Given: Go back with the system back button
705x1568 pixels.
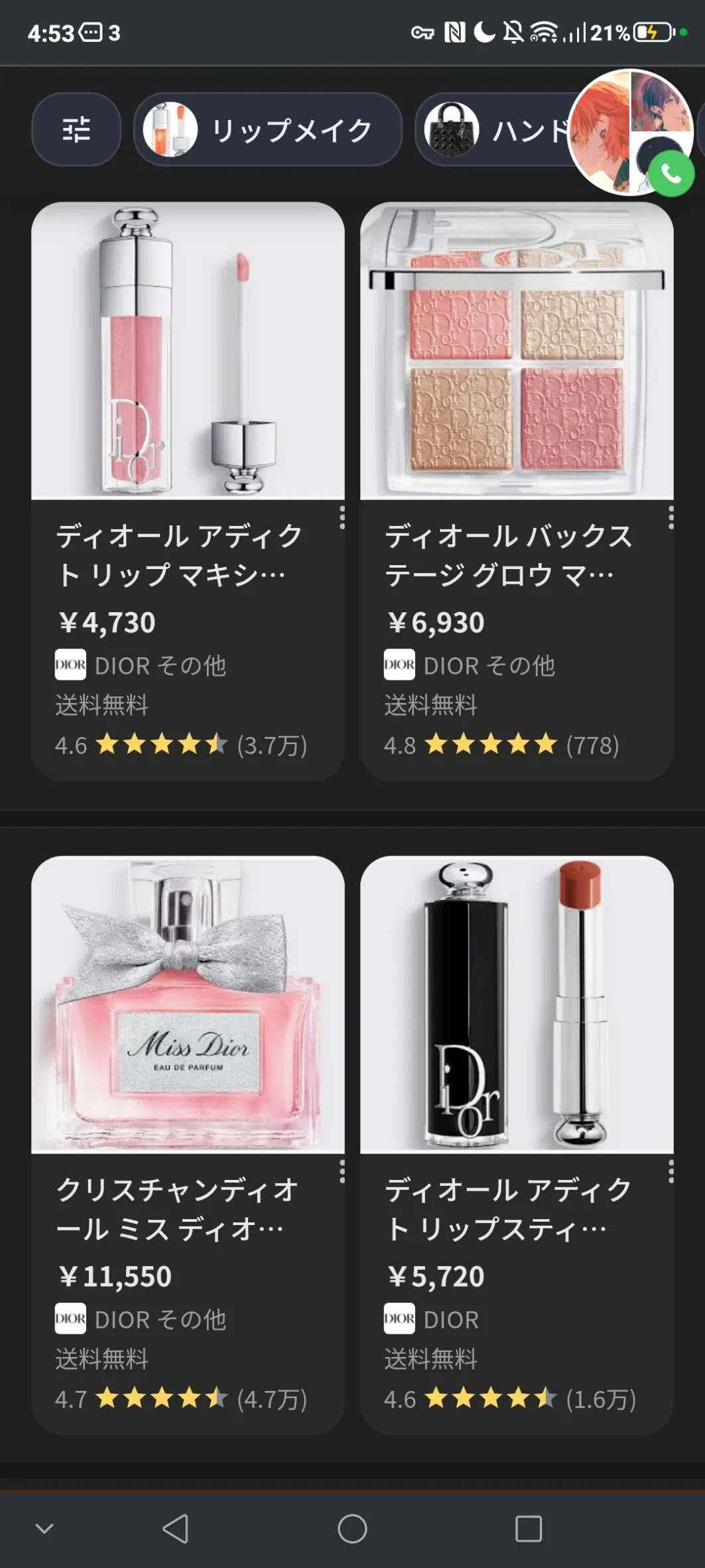Looking at the screenshot, I should click(x=176, y=1528).
